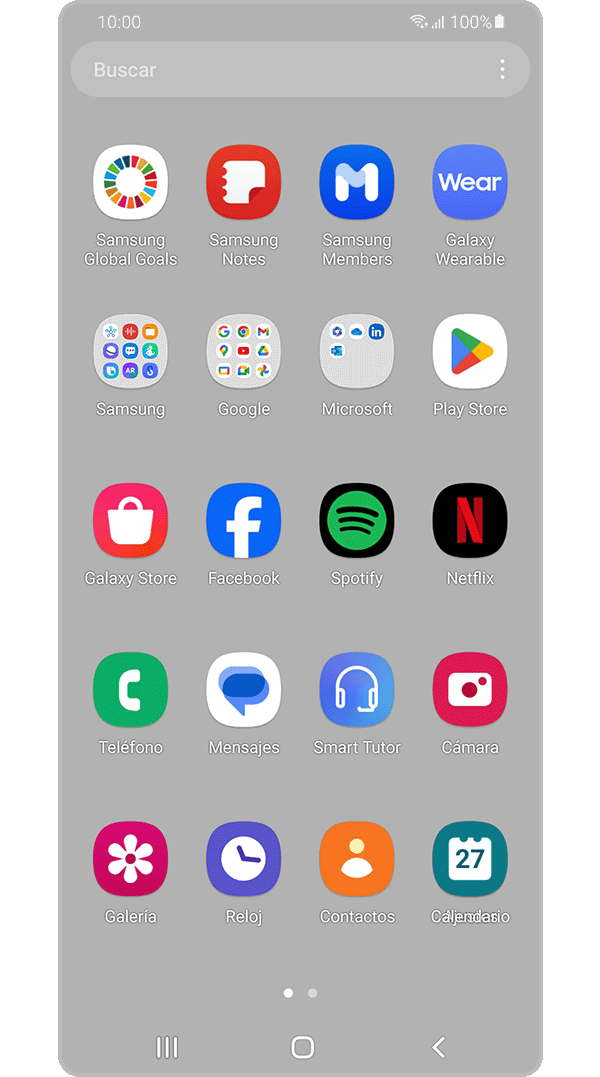The width and height of the screenshot is (600, 1077).
Task: Go to the home screen
Action: [302, 1047]
